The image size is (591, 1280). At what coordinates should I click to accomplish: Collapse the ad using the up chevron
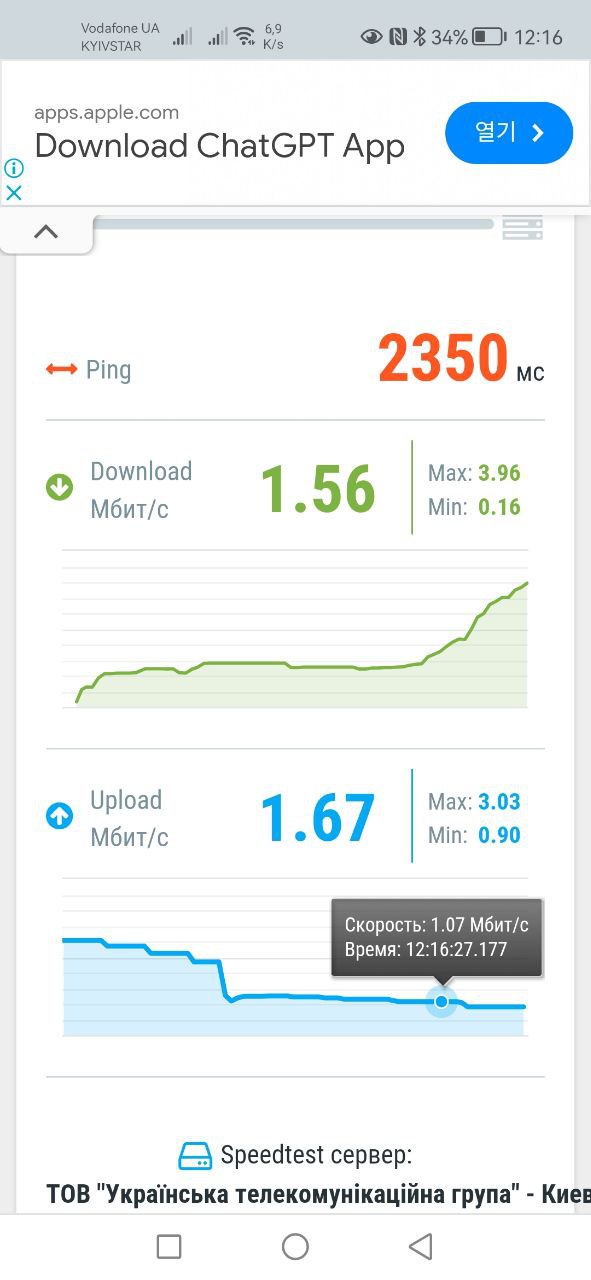coord(46,232)
